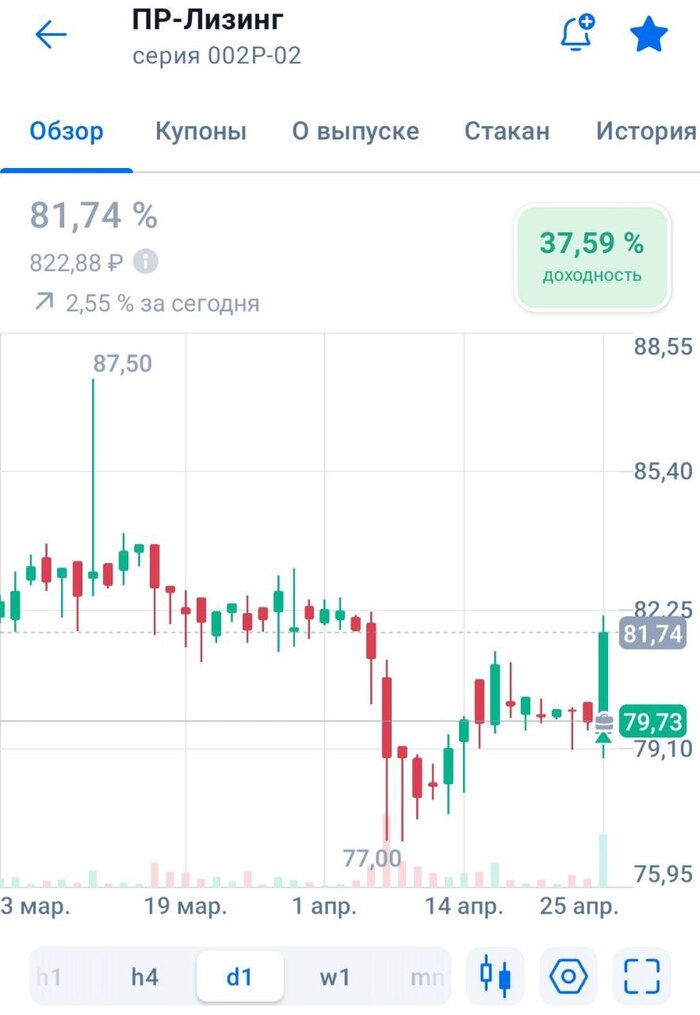This screenshot has width=700, height=1015.
Task: Select the h4 chart timeframe
Action: (145, 976)
